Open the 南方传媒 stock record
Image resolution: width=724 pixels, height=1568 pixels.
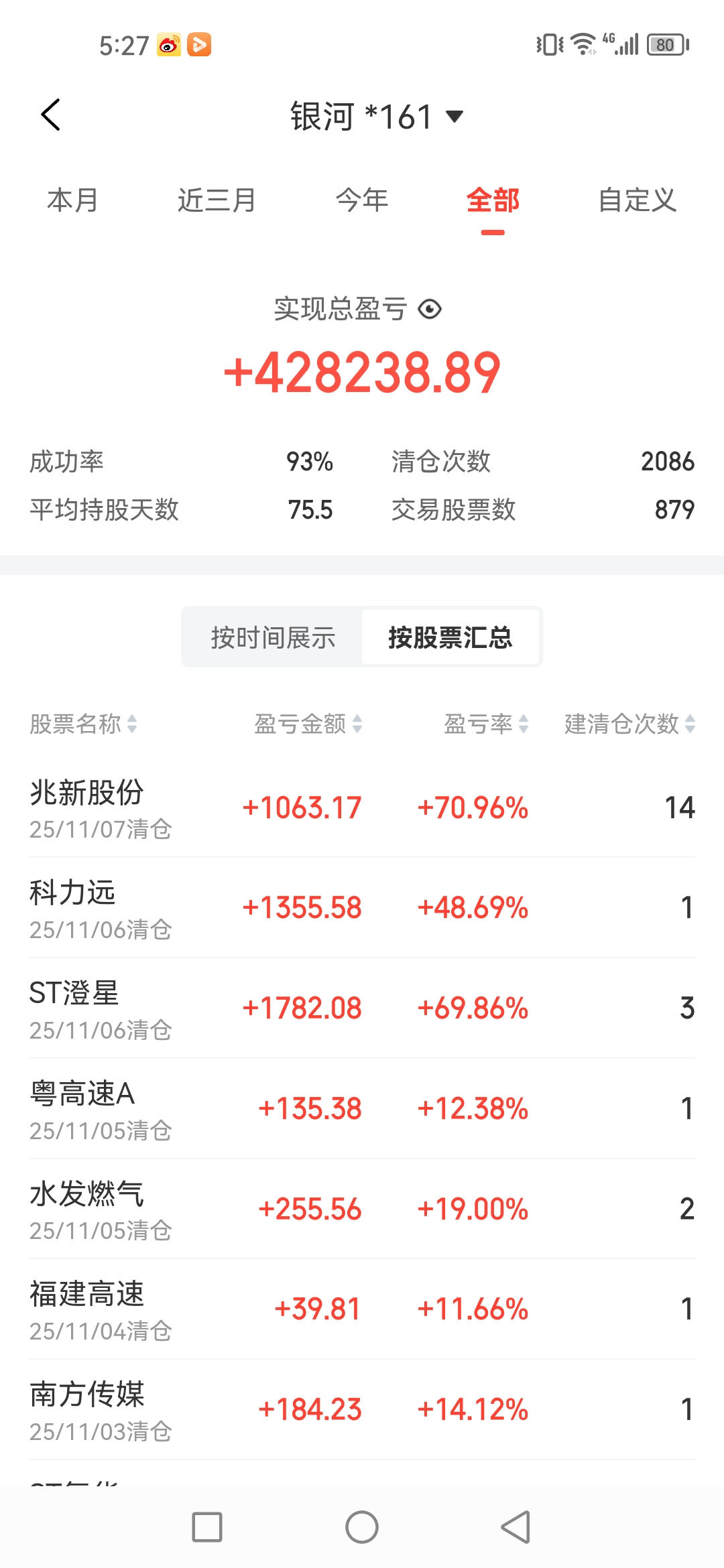(x=362, y=1409)
